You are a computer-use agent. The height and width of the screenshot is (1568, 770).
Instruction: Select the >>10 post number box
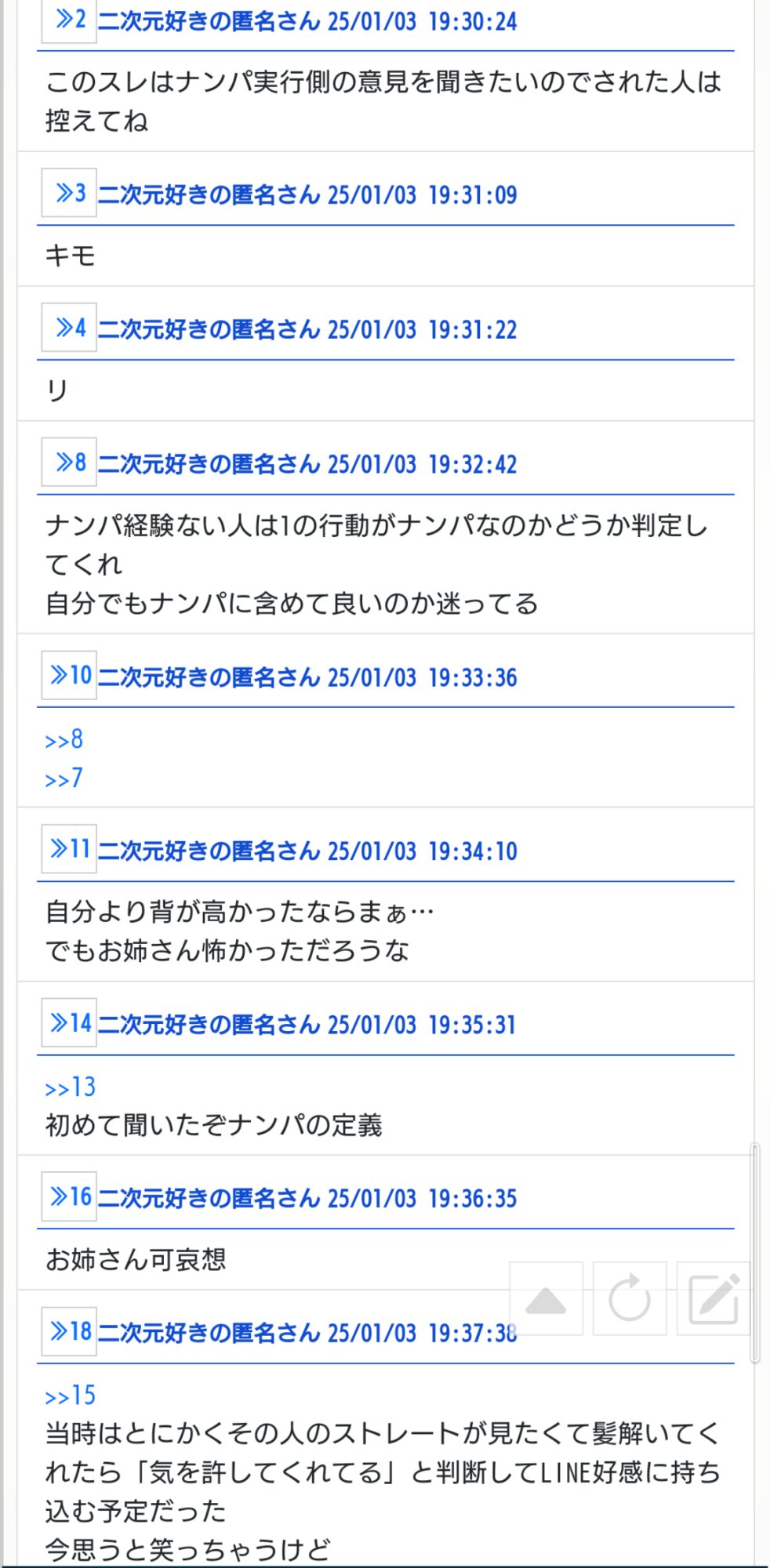[x=69, y=675]
